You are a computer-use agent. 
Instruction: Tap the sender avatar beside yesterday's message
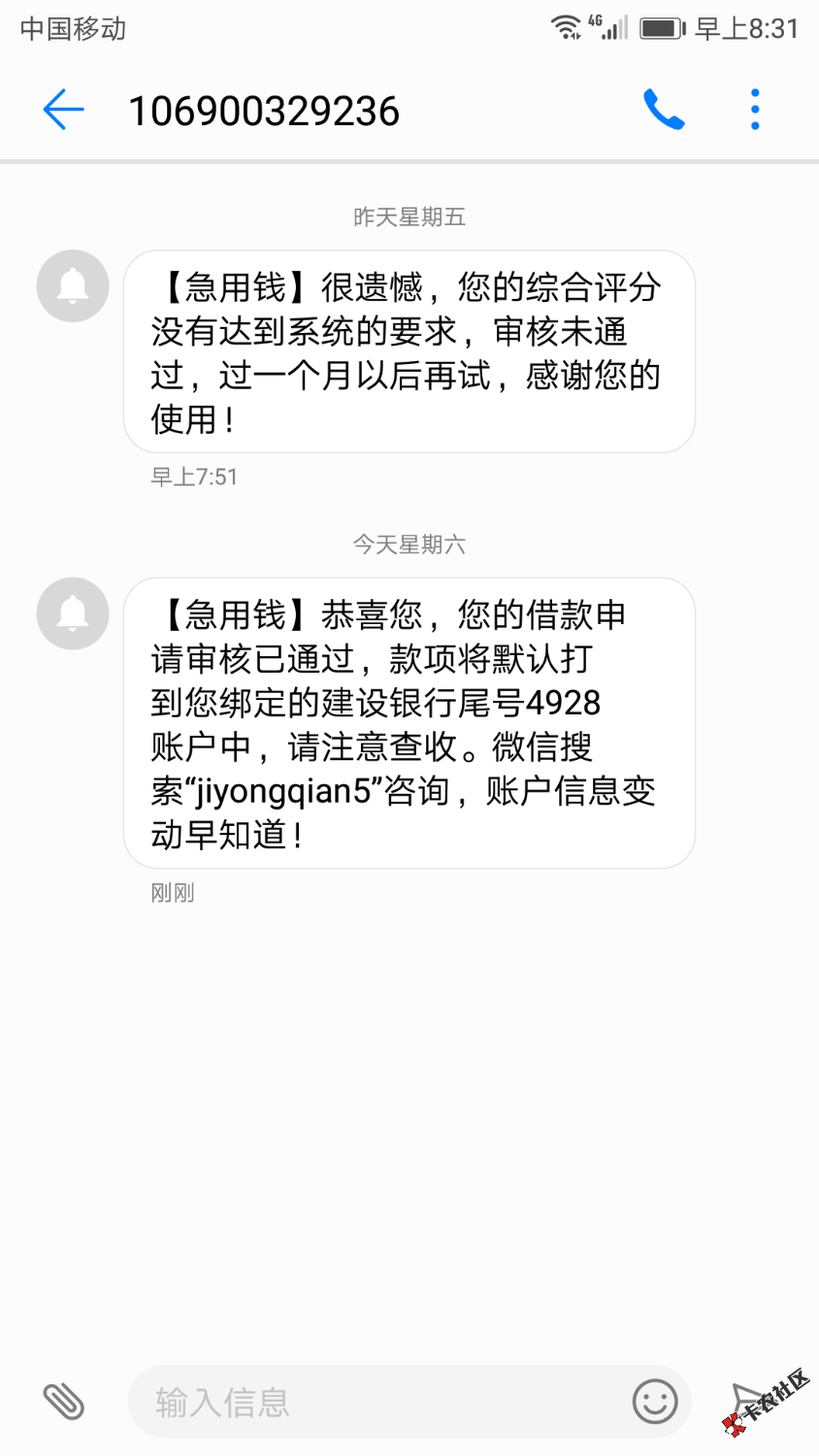[73, 285]
